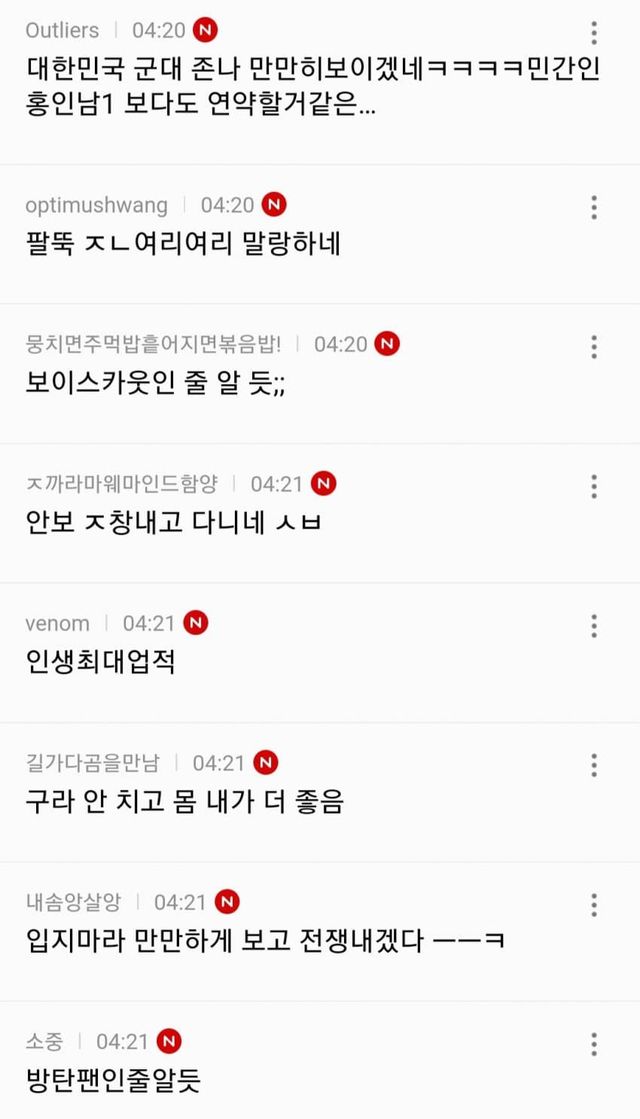Tap the three-dot menu beside 보이스카웃인 줄 알 듯
Viewport: 640px width, 1119px height.
point(594,347)
